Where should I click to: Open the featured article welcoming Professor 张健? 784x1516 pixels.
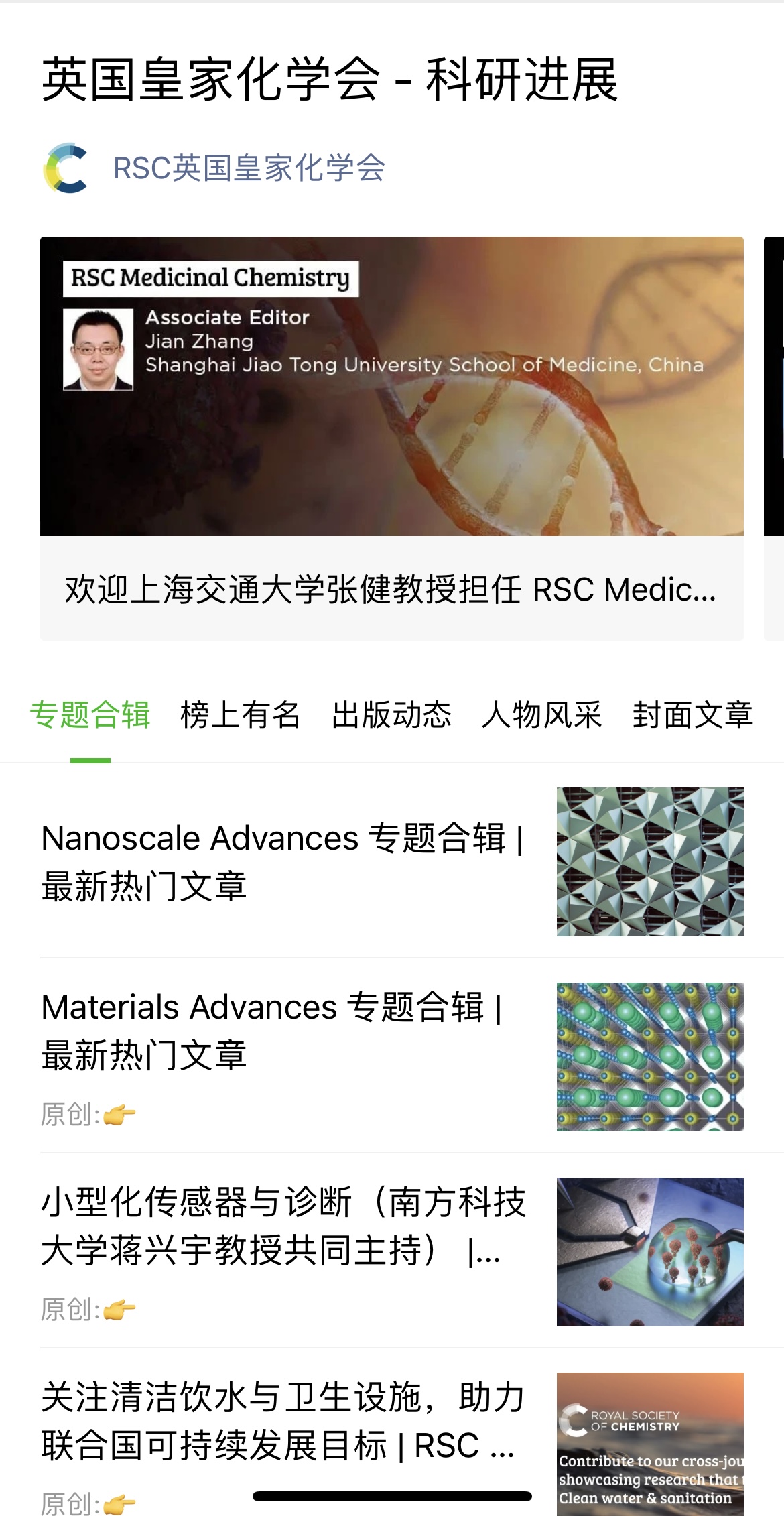pos(391,438)
